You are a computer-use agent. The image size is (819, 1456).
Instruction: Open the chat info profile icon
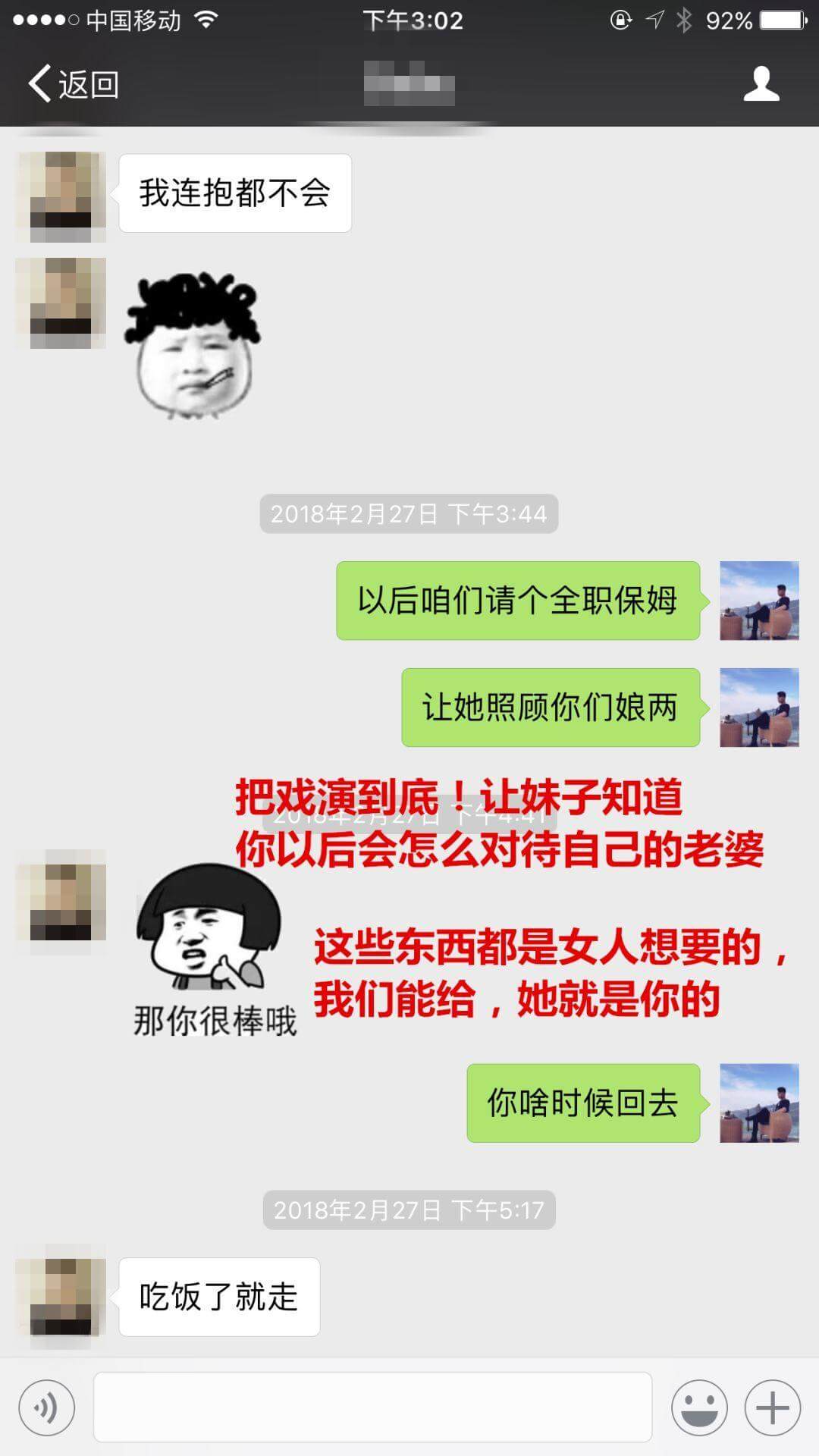pos(761,84)
